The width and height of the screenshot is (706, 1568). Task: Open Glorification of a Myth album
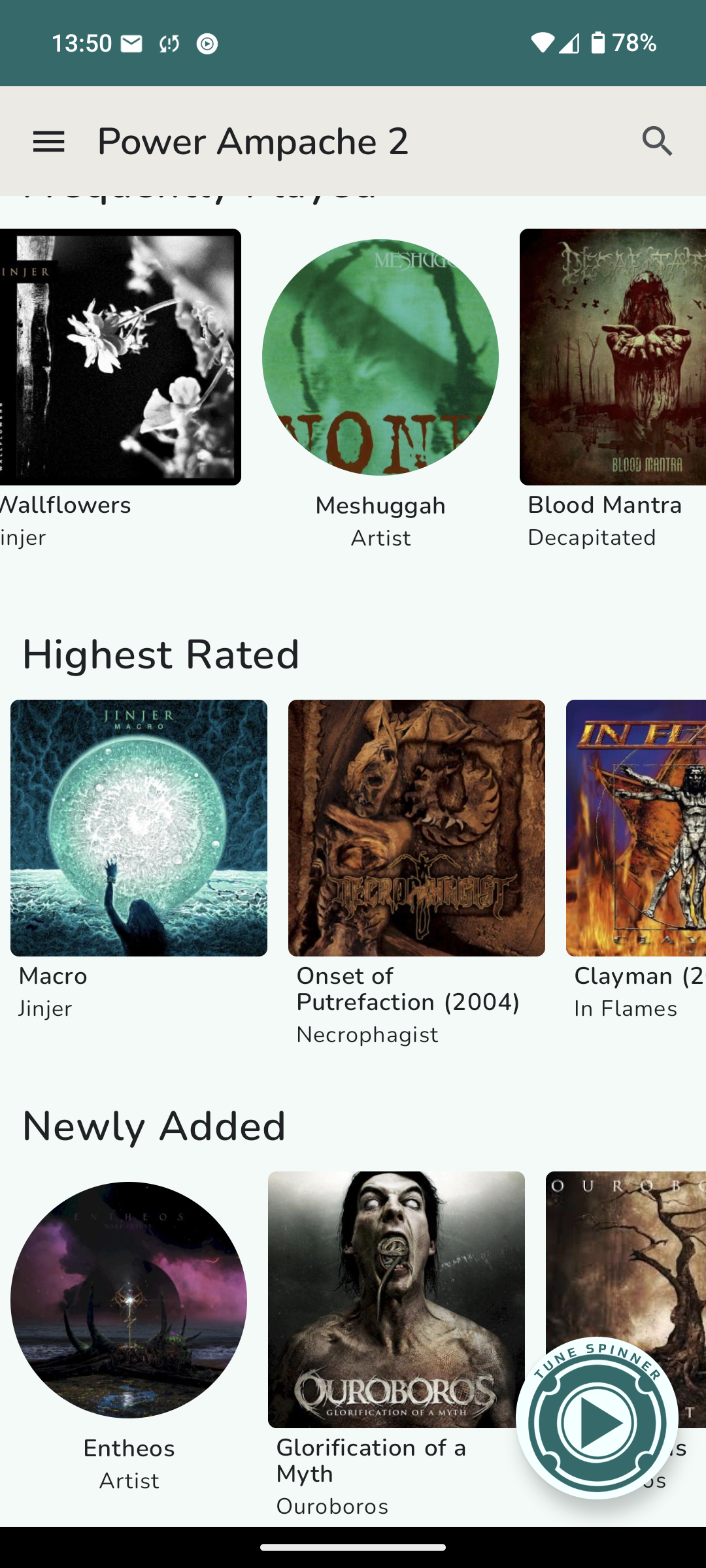[x=396, y=1299]
